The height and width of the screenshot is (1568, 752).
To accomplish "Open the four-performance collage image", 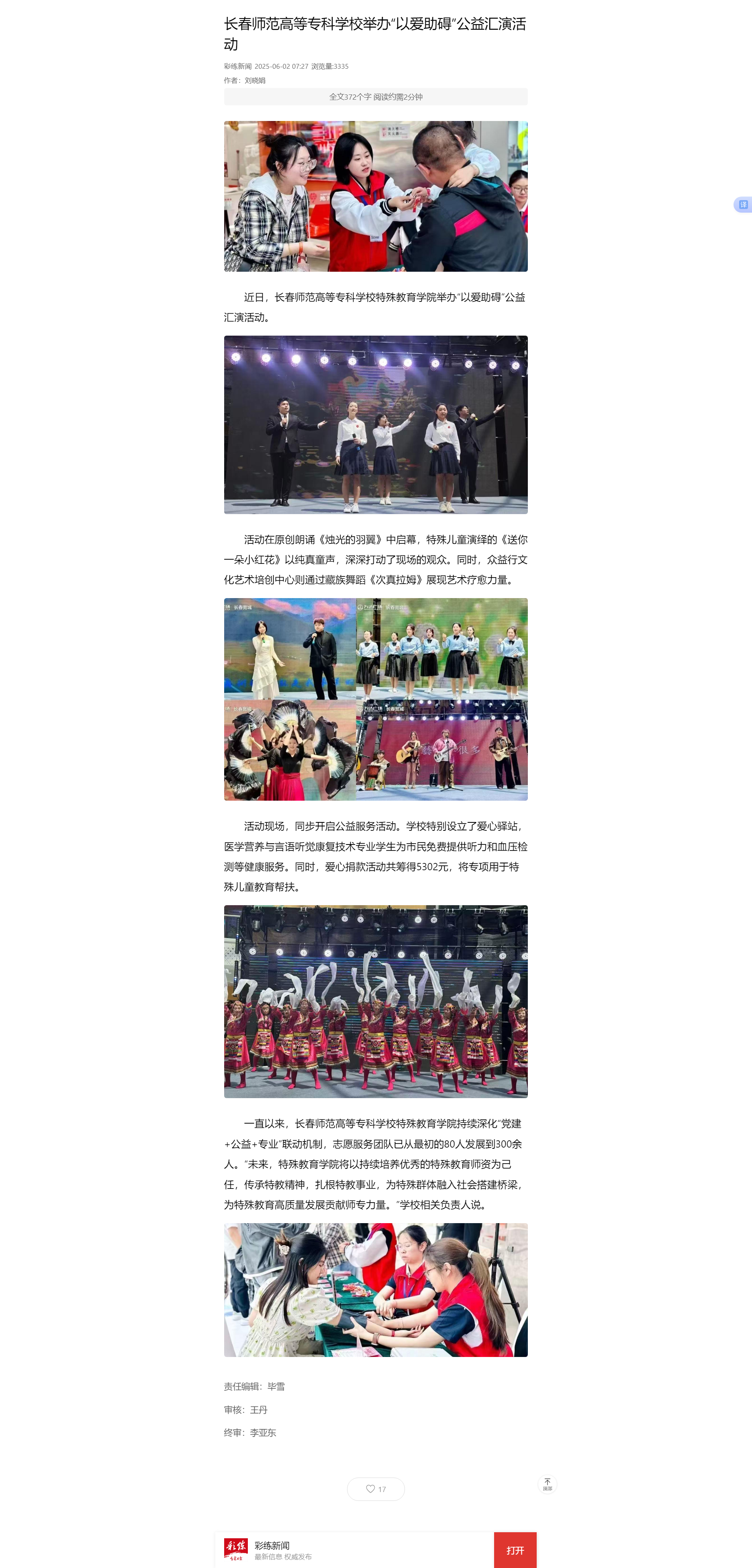I will [375, 699].
